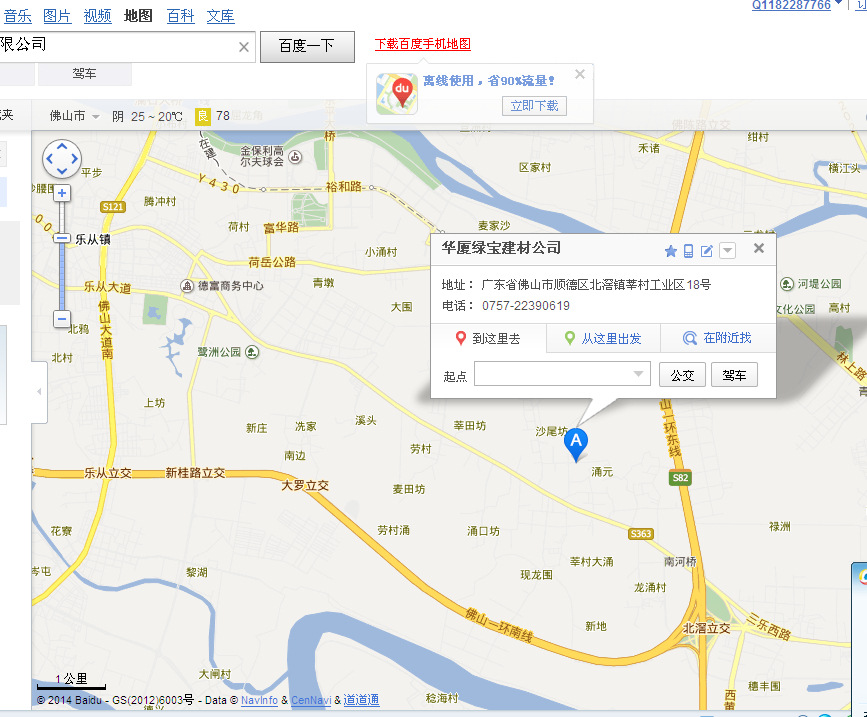This screenshot has width=867, height=717.
Task: Switch to the 驾车 tab
Action: (x=85, y=74)
